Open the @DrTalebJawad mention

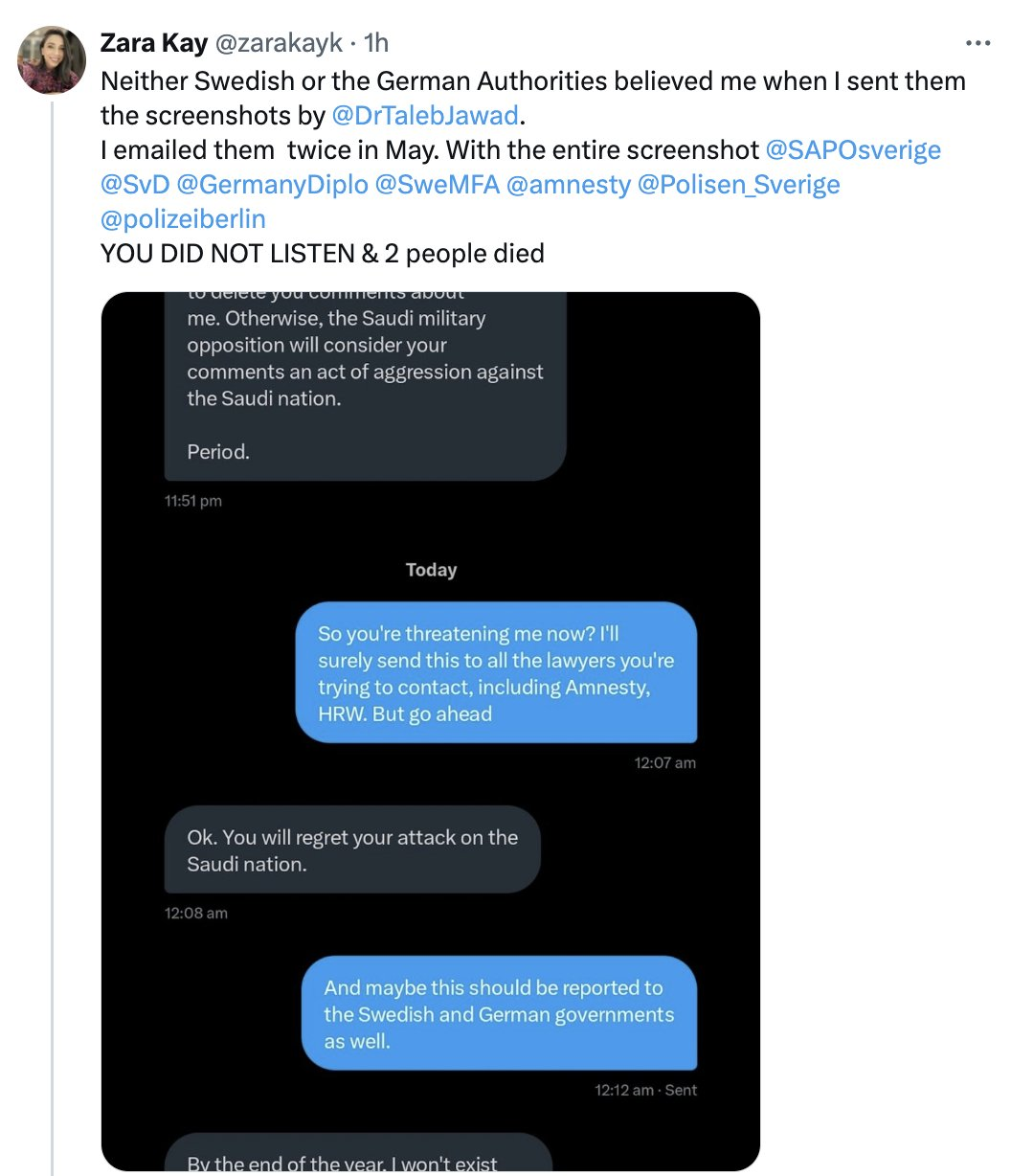424,116
